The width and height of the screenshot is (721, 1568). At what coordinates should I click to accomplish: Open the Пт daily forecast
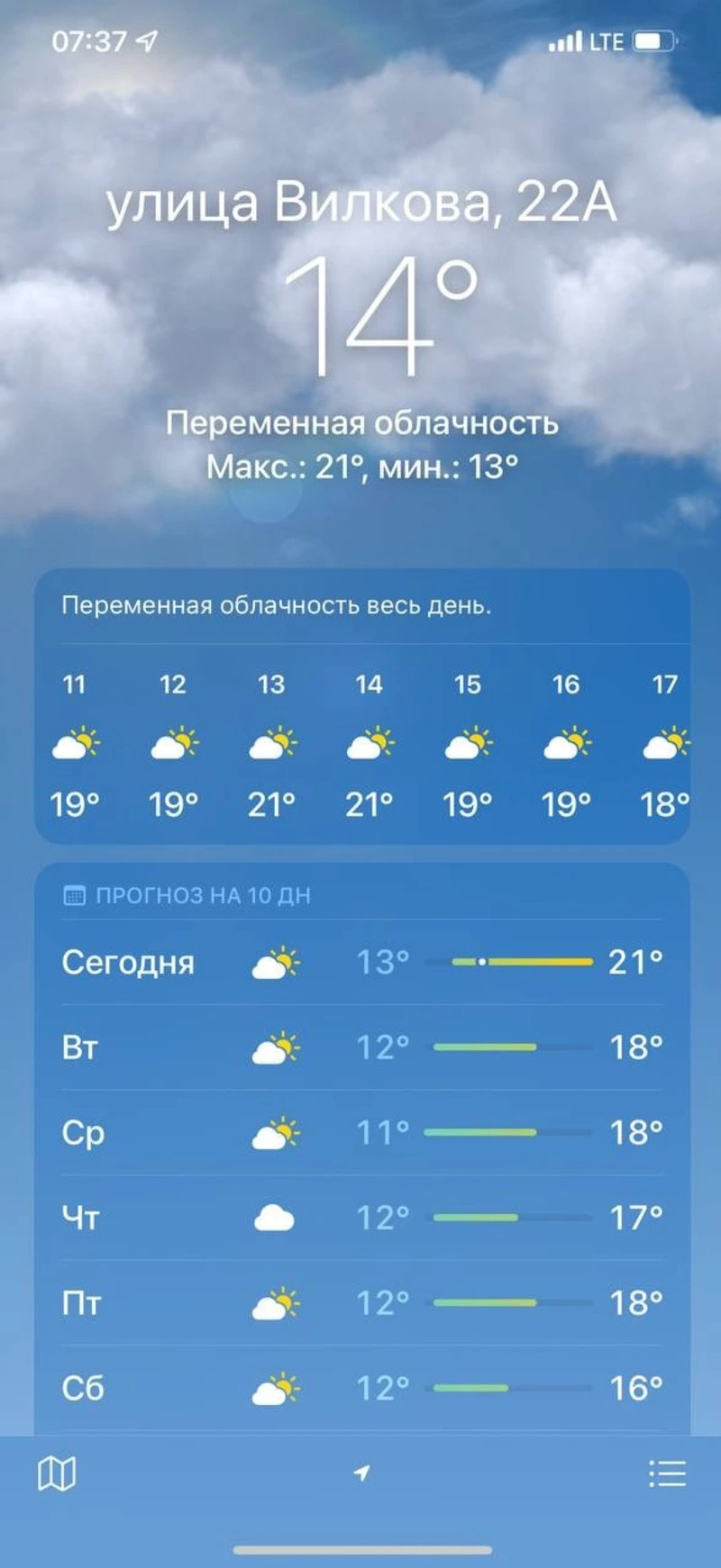pos(361,1302)
